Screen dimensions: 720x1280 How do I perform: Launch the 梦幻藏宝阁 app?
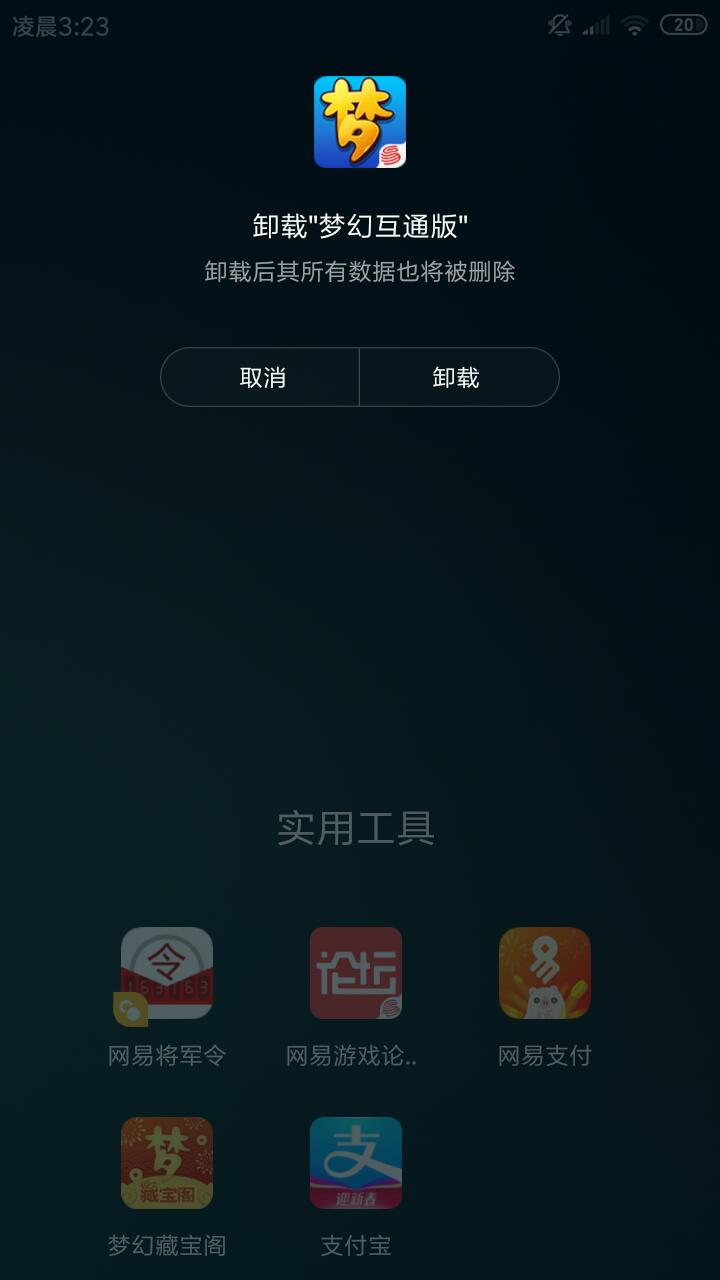(167, 1163)
